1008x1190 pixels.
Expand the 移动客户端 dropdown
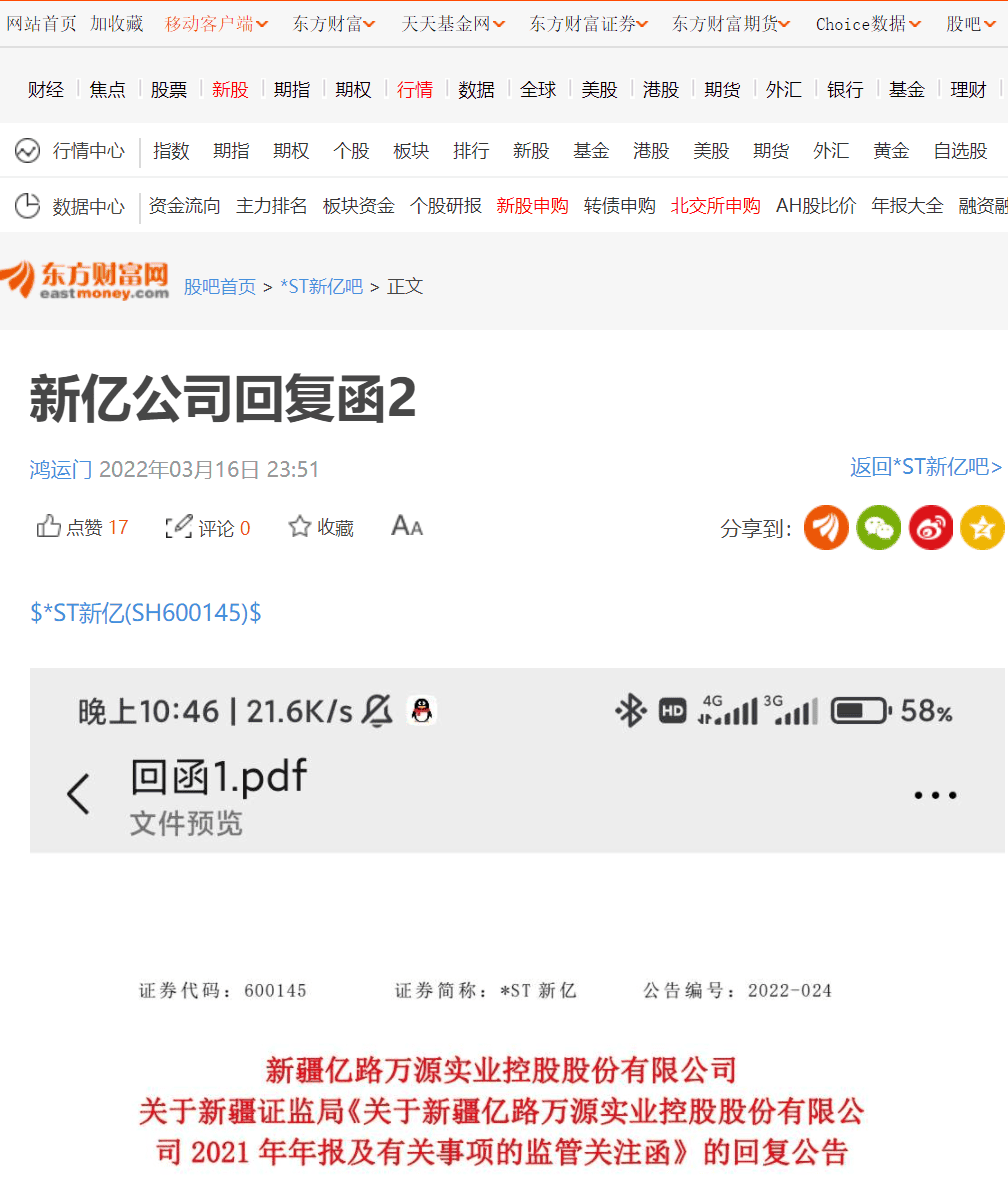coord(216,23)
